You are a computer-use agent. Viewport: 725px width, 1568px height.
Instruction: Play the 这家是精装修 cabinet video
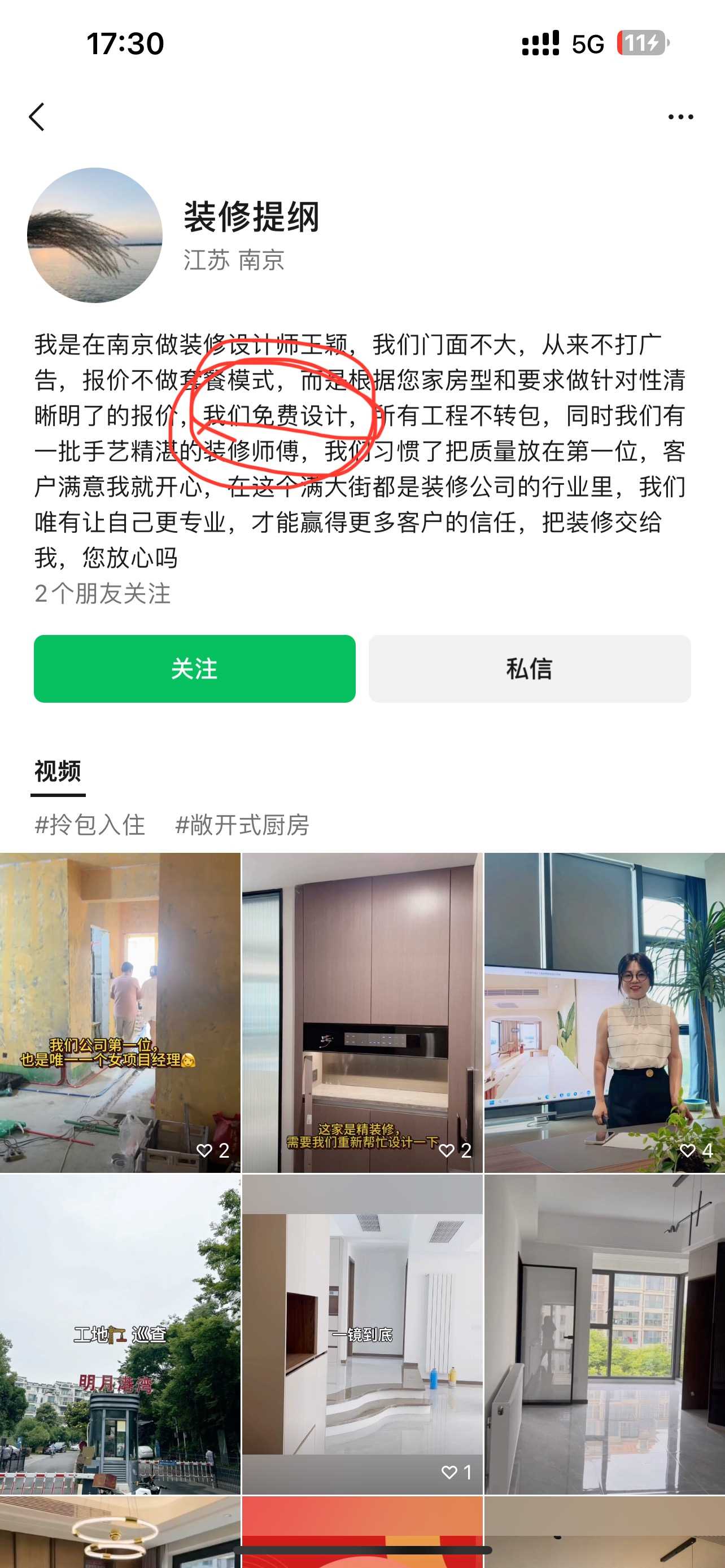[x=362, y=1011]
